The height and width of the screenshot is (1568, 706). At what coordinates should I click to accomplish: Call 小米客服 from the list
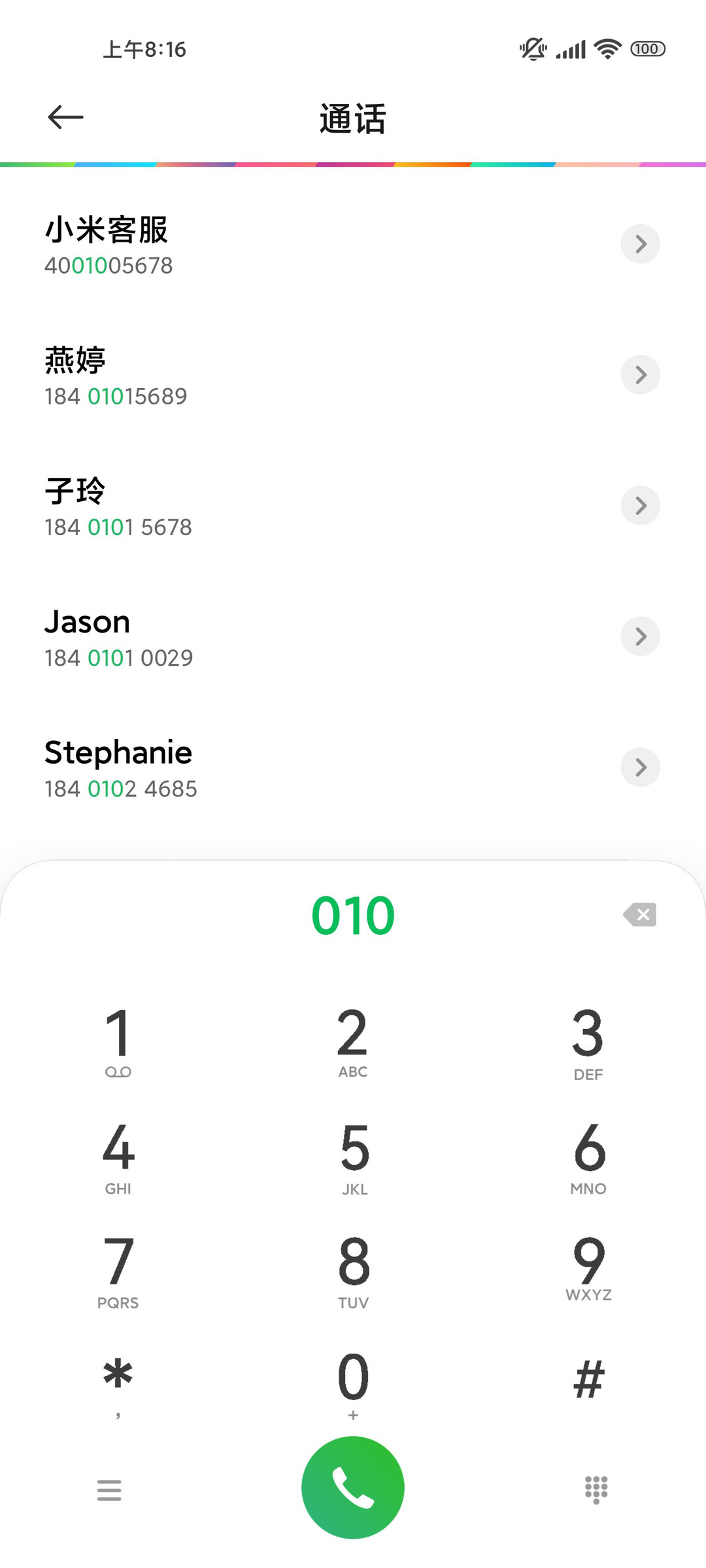point(353,245)
